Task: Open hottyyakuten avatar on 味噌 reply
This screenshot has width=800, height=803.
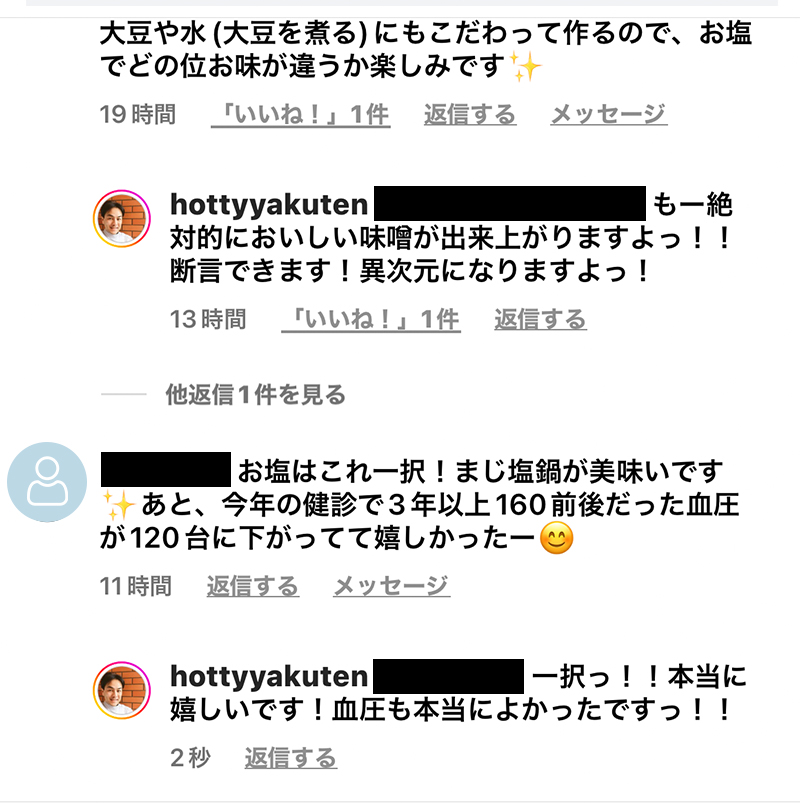Action: [121, 217]
